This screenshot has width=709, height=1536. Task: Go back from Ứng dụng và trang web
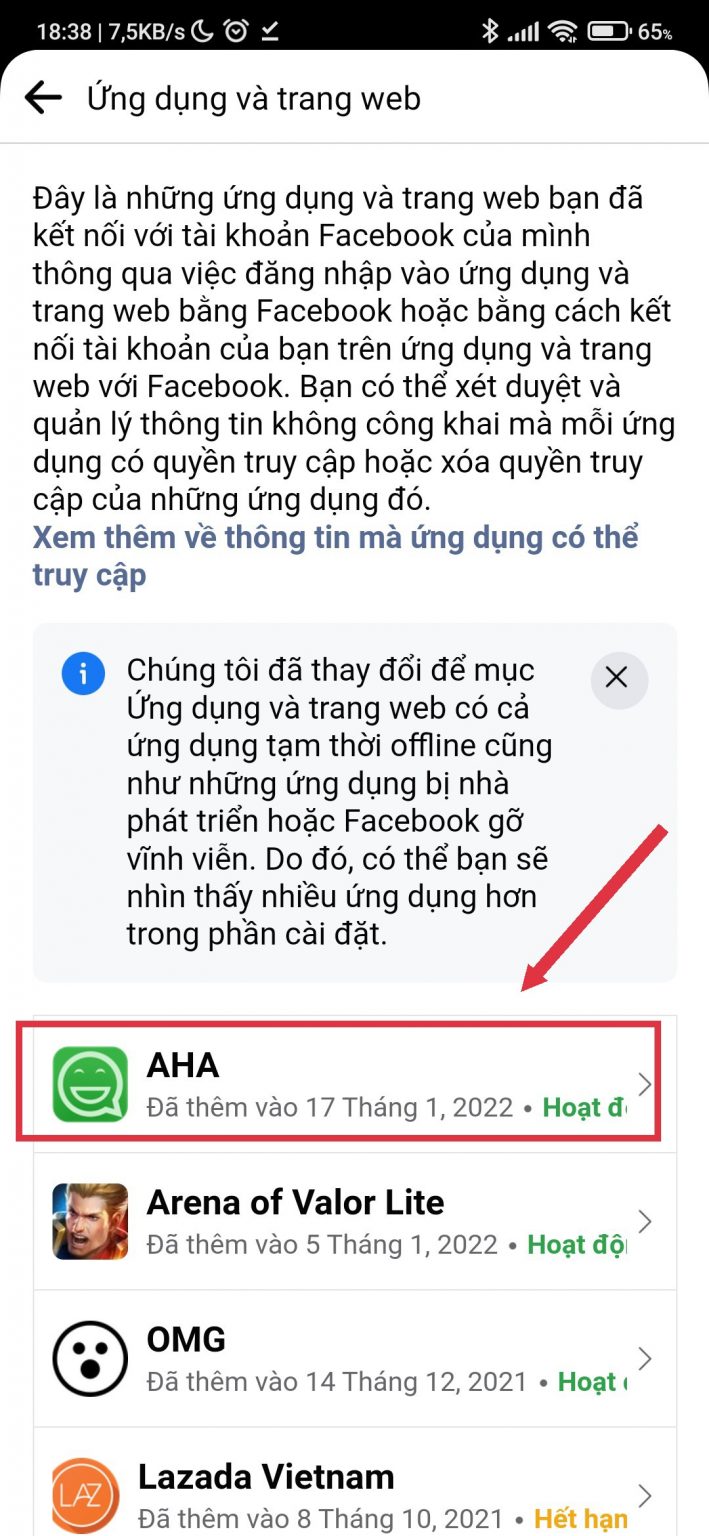43,98
